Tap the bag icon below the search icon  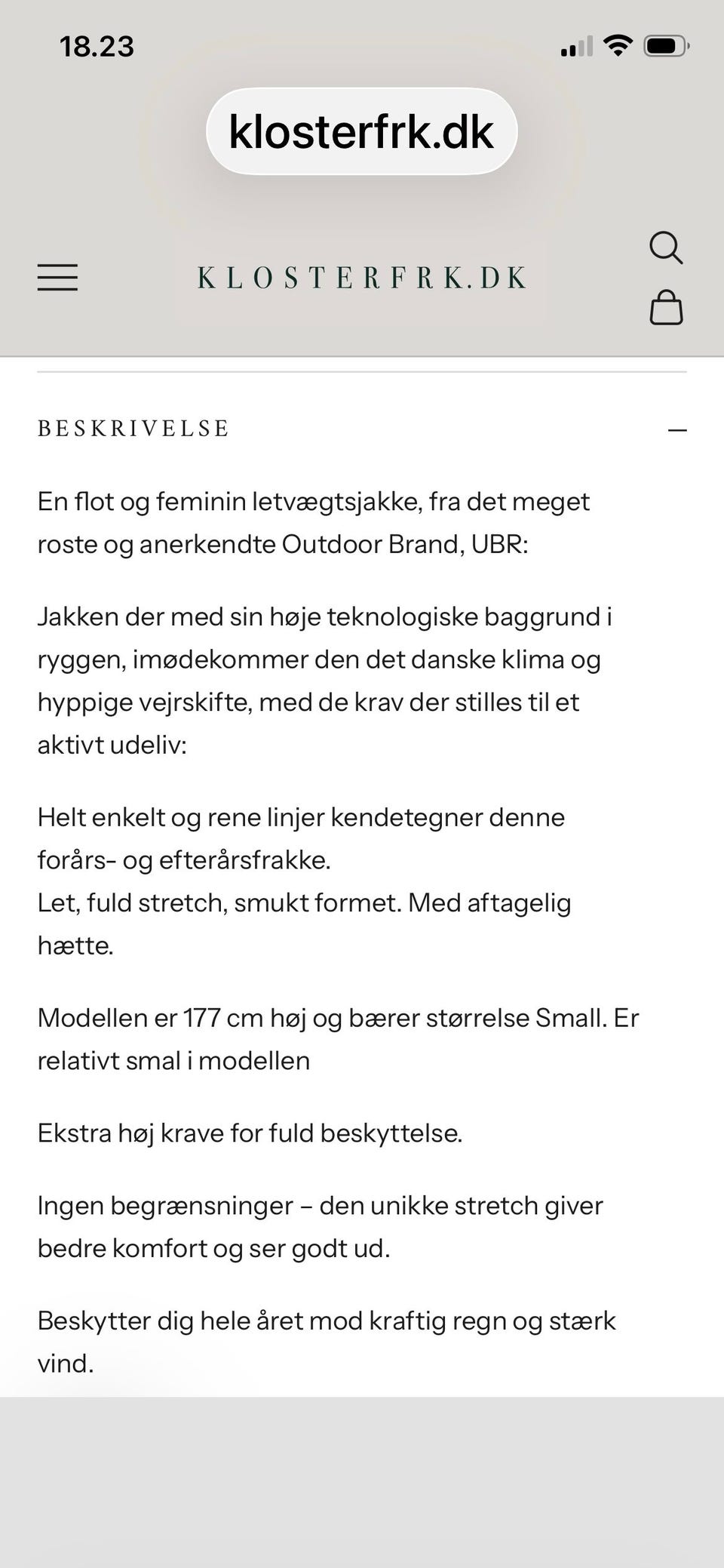(667, 308)
